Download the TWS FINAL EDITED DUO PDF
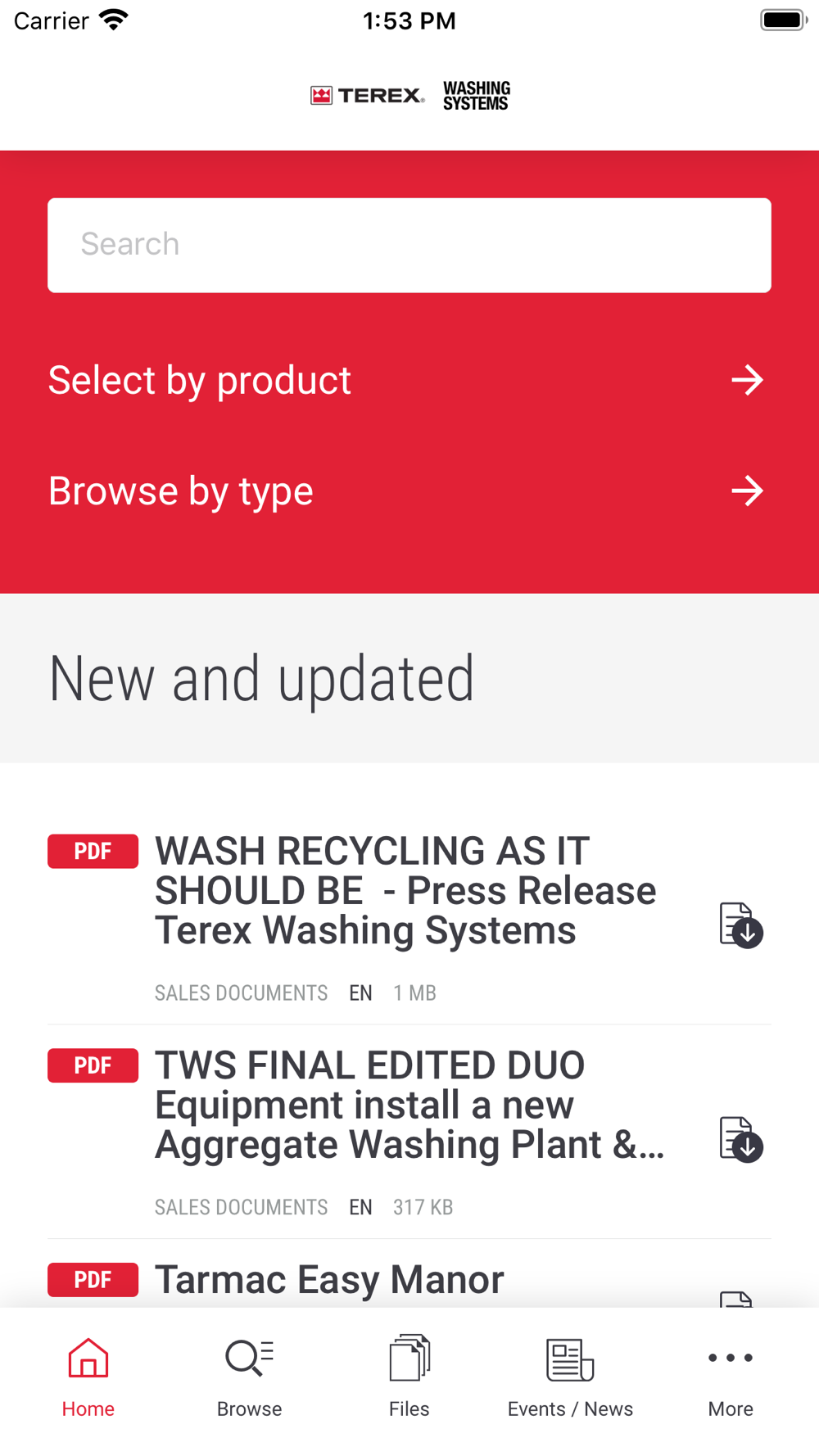 [741, 1140]
